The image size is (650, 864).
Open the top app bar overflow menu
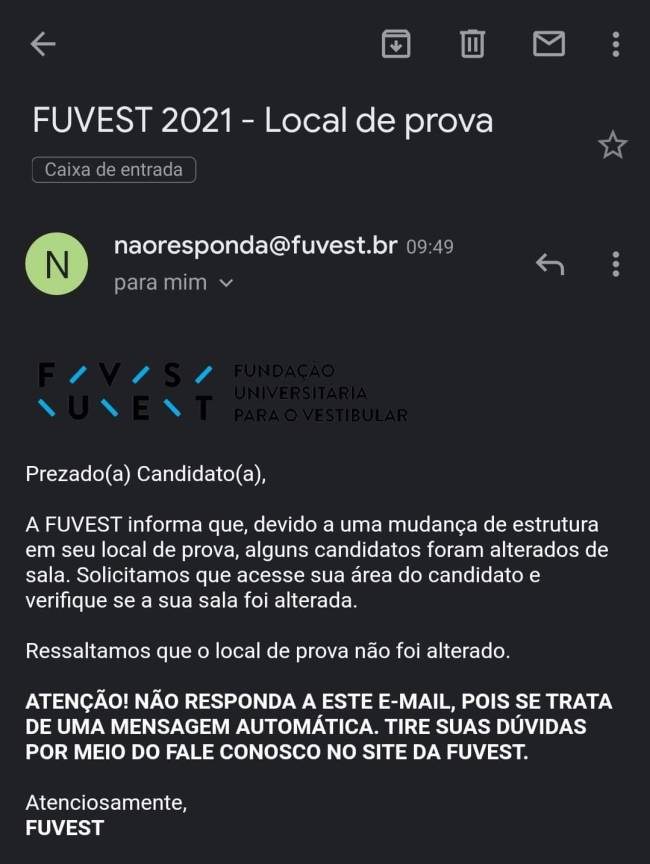tap(615, 44)
